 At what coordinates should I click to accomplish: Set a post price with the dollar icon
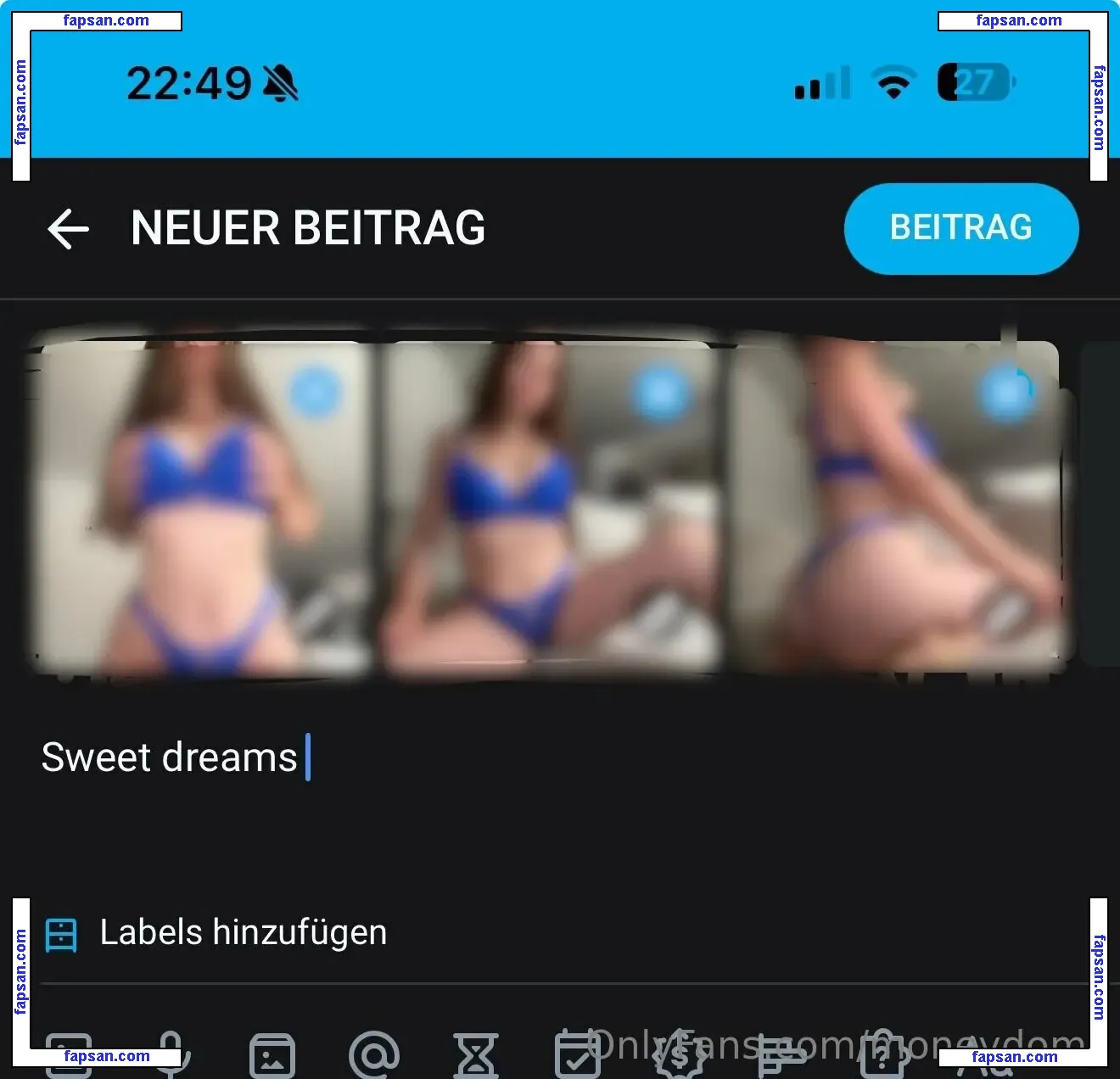[679, 1055]
